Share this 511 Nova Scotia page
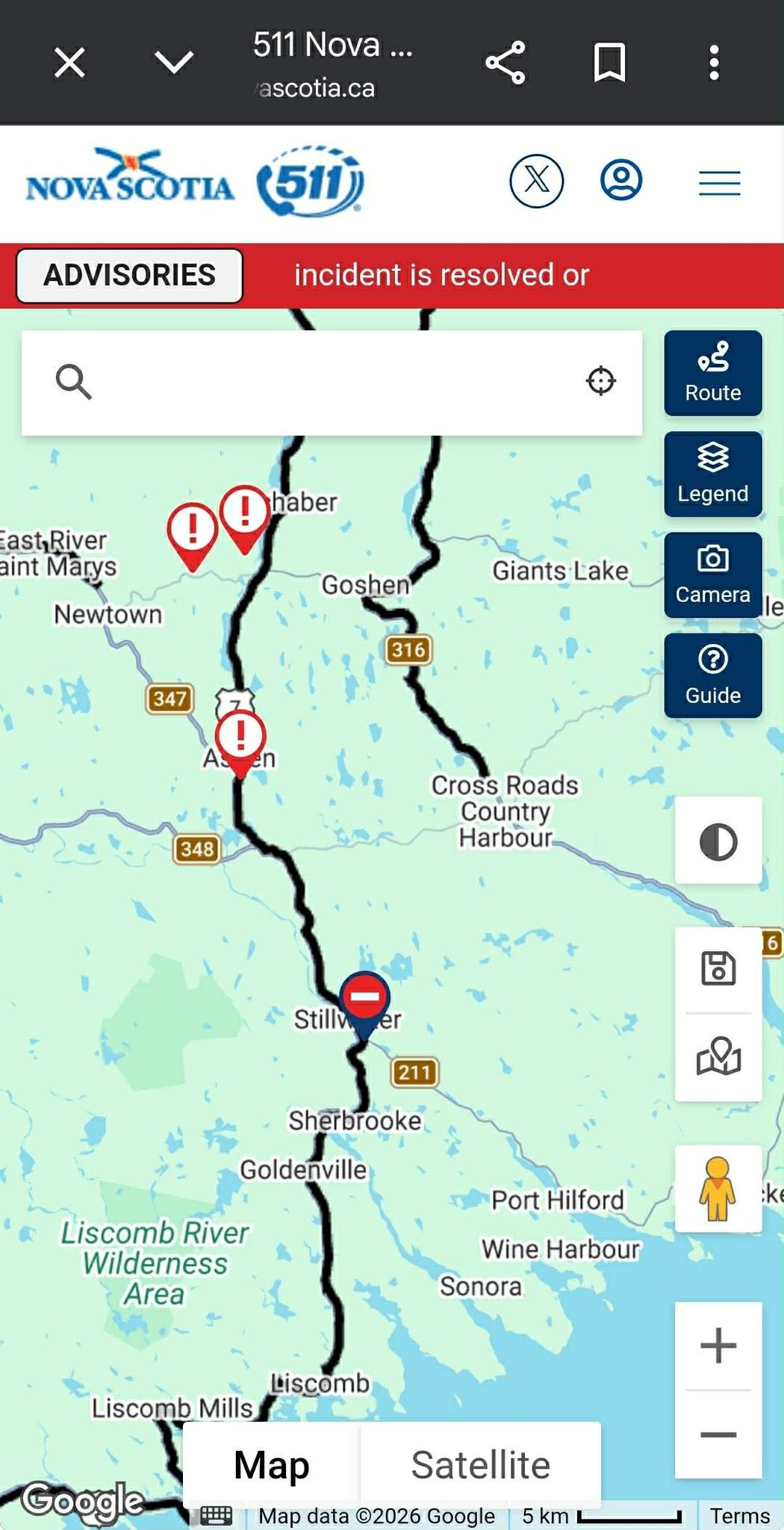 click(x=505, y=62)
